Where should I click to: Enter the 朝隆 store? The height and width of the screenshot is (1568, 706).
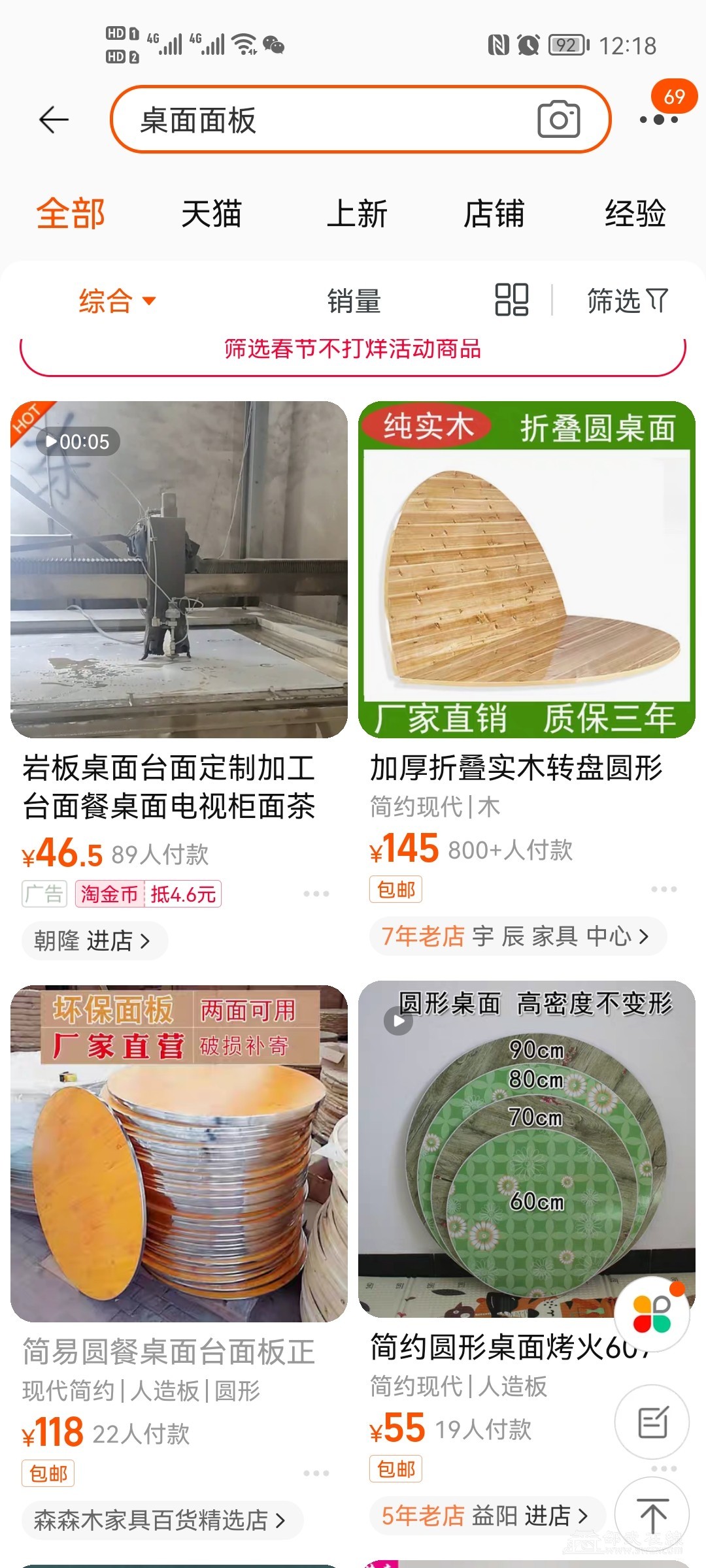point(93,941)
